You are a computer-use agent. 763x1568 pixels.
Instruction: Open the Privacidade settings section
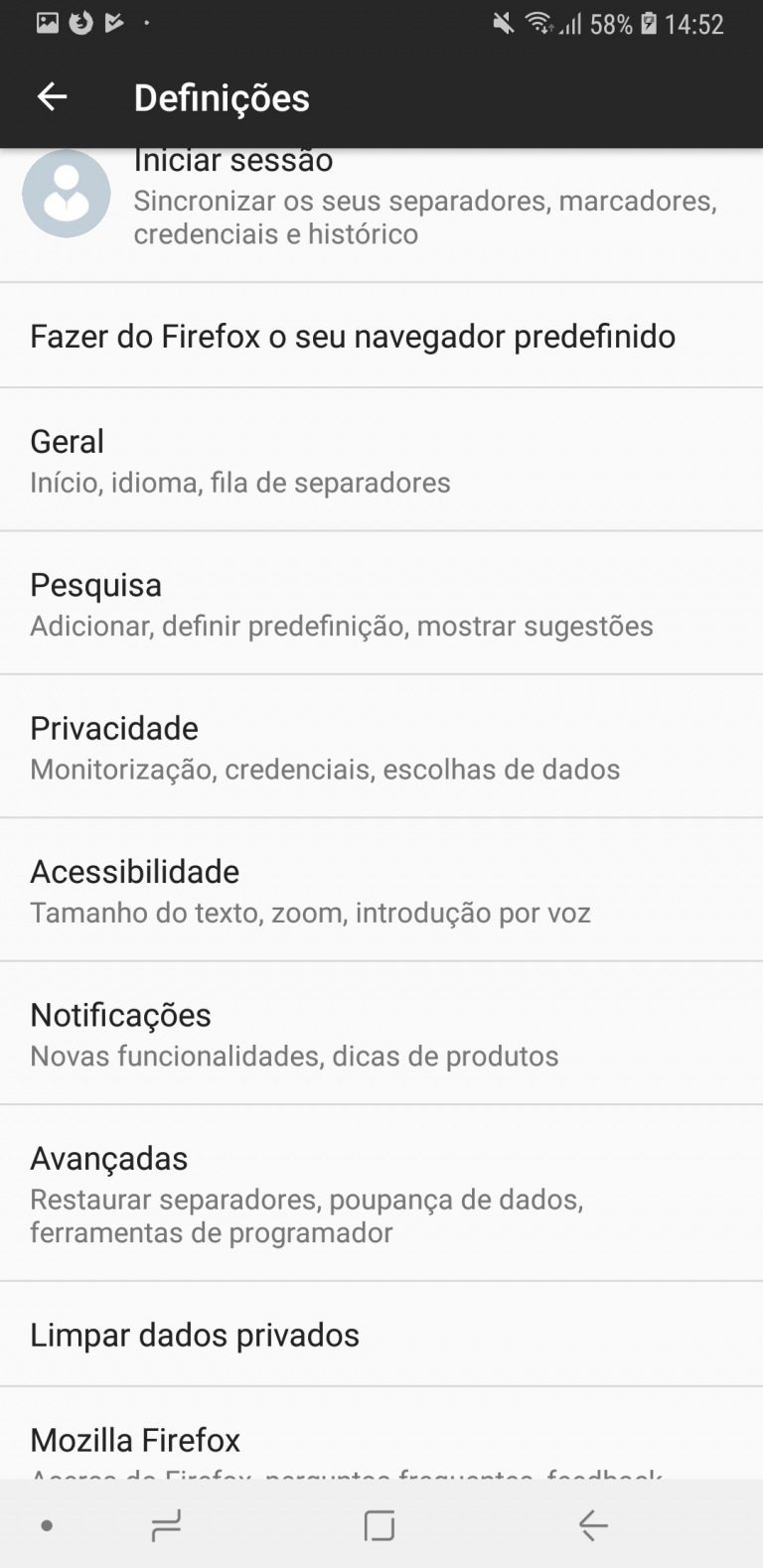(x=381, y=746)
